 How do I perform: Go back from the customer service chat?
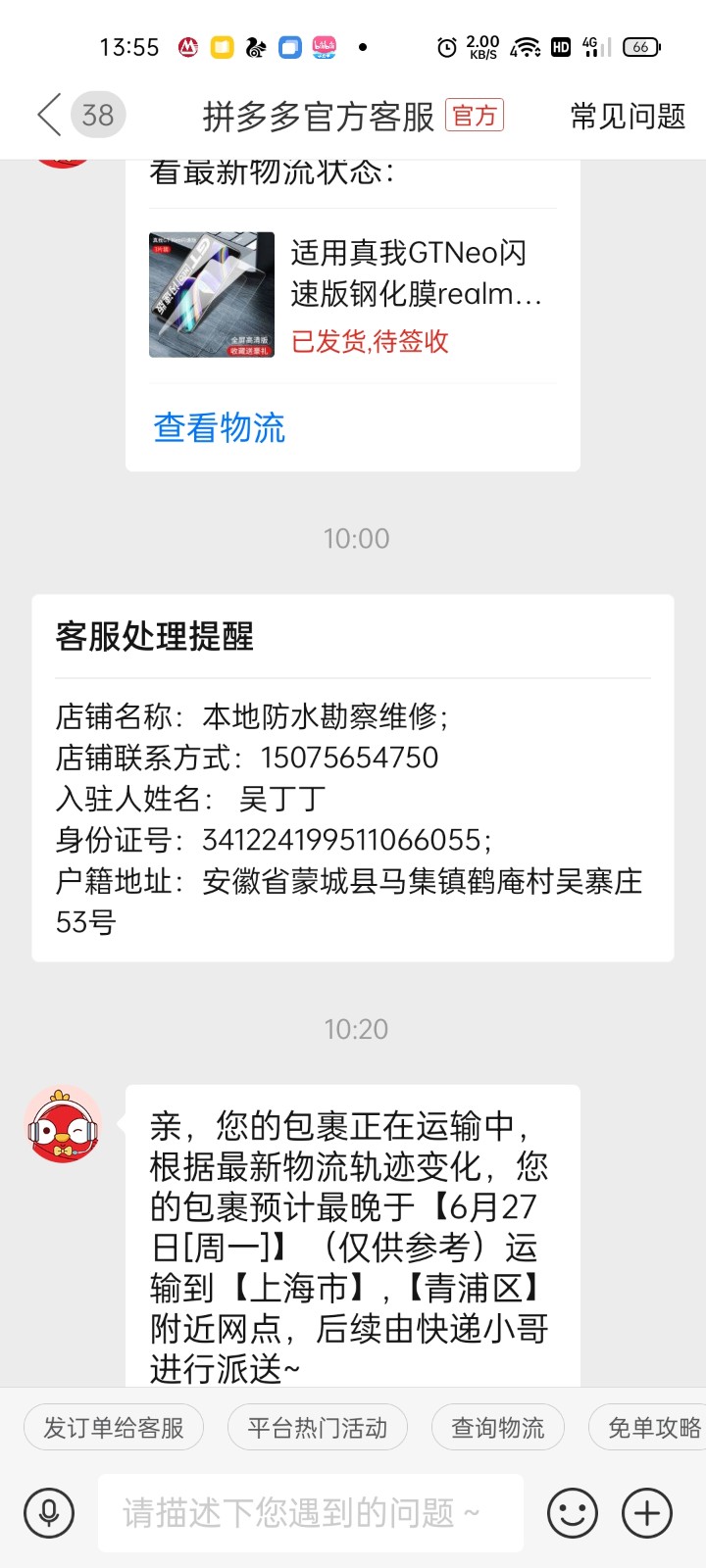tap(49, 116)
